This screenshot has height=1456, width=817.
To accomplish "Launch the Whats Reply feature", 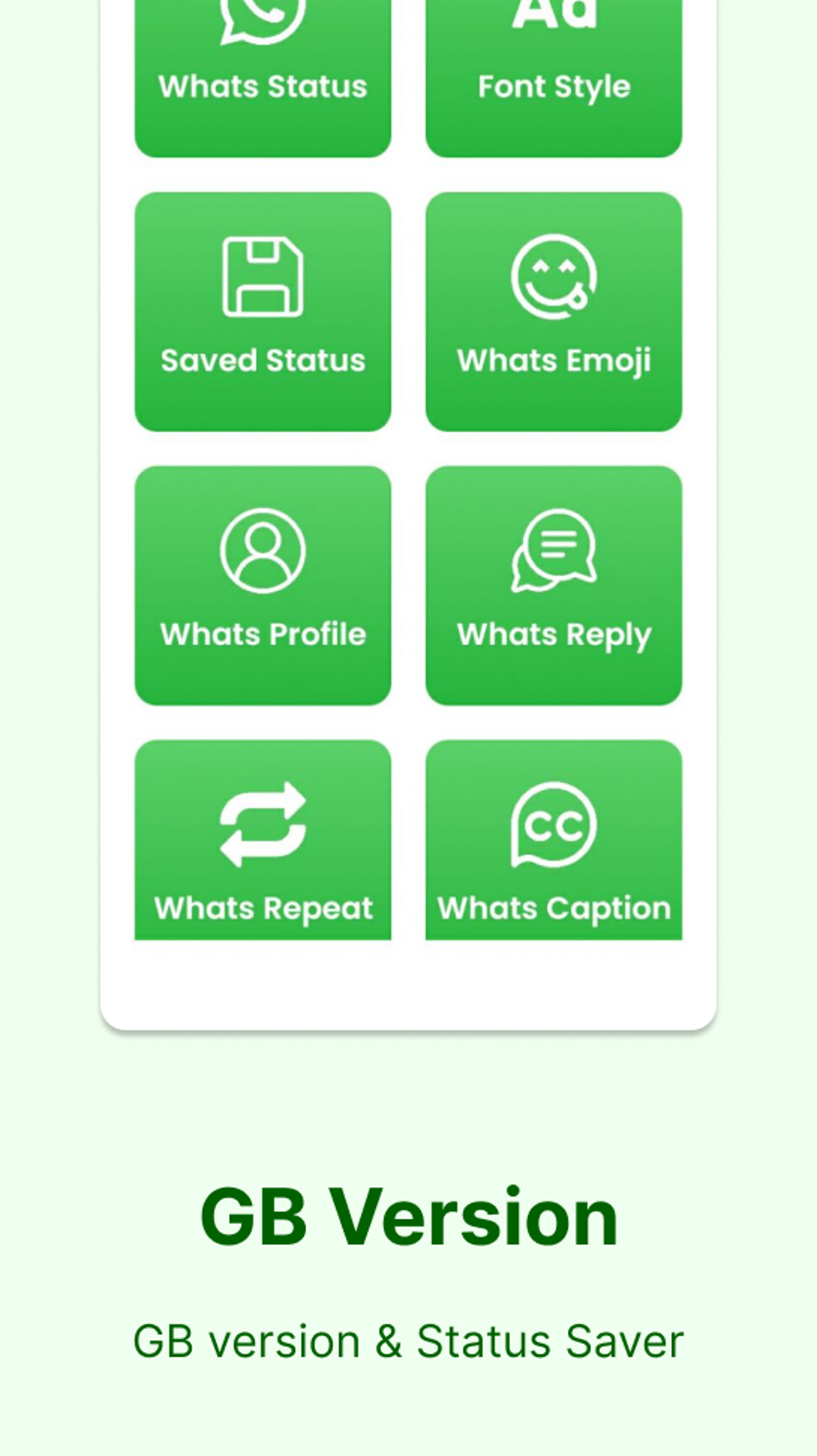I will point(553,583).
